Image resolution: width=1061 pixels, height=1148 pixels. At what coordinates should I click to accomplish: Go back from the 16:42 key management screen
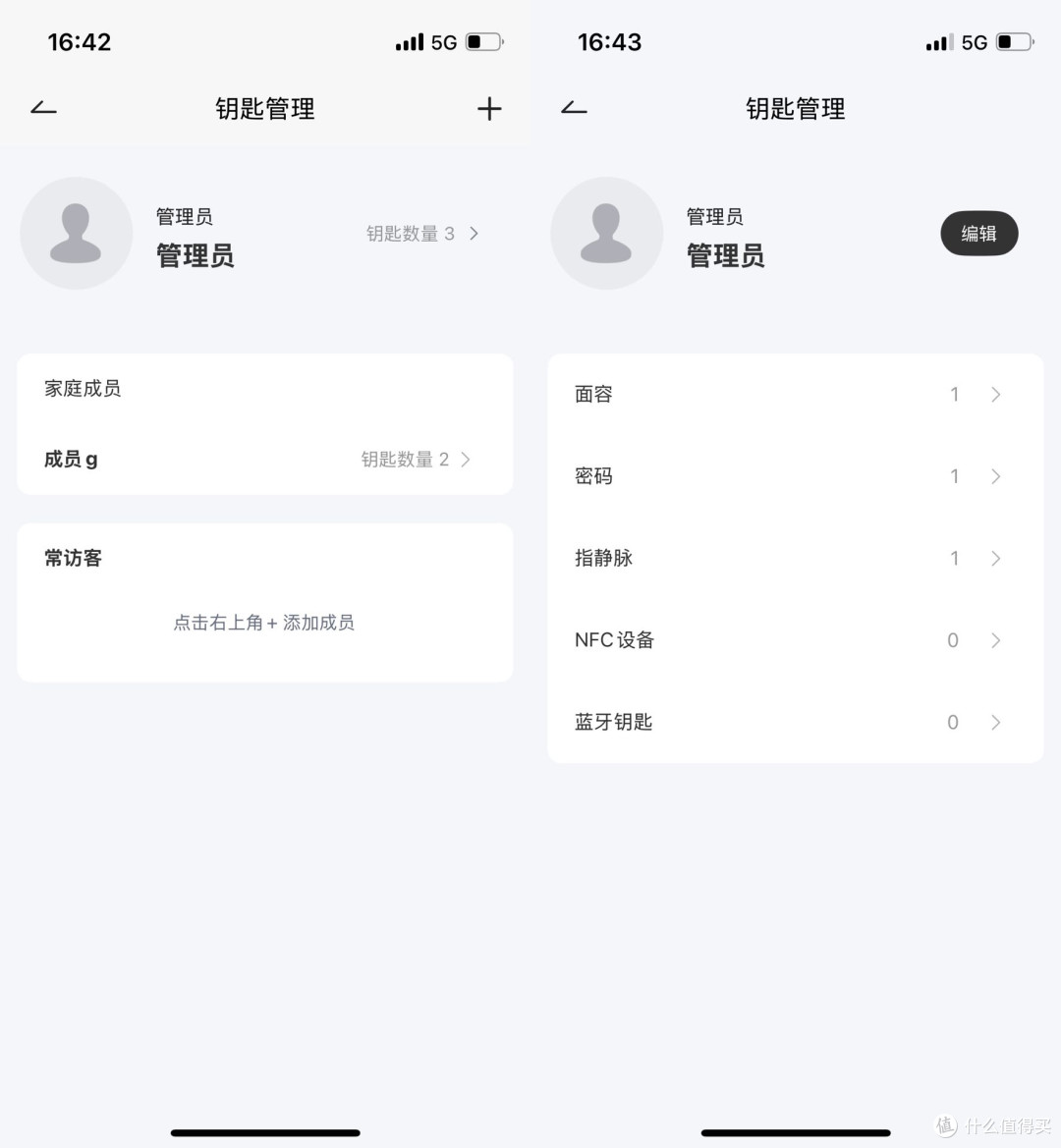click(44, 108)
